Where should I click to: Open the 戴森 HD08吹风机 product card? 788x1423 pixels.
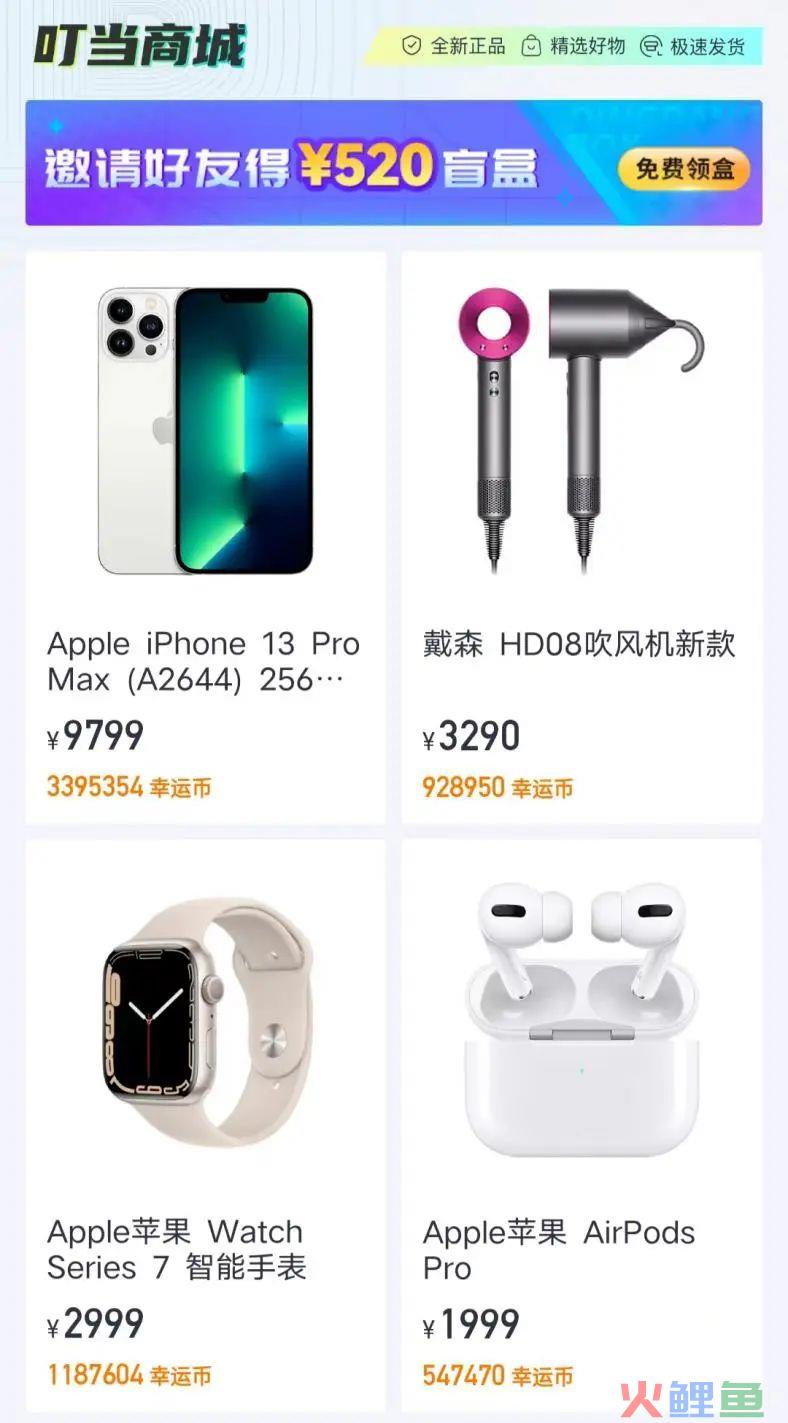click(582, 538)
